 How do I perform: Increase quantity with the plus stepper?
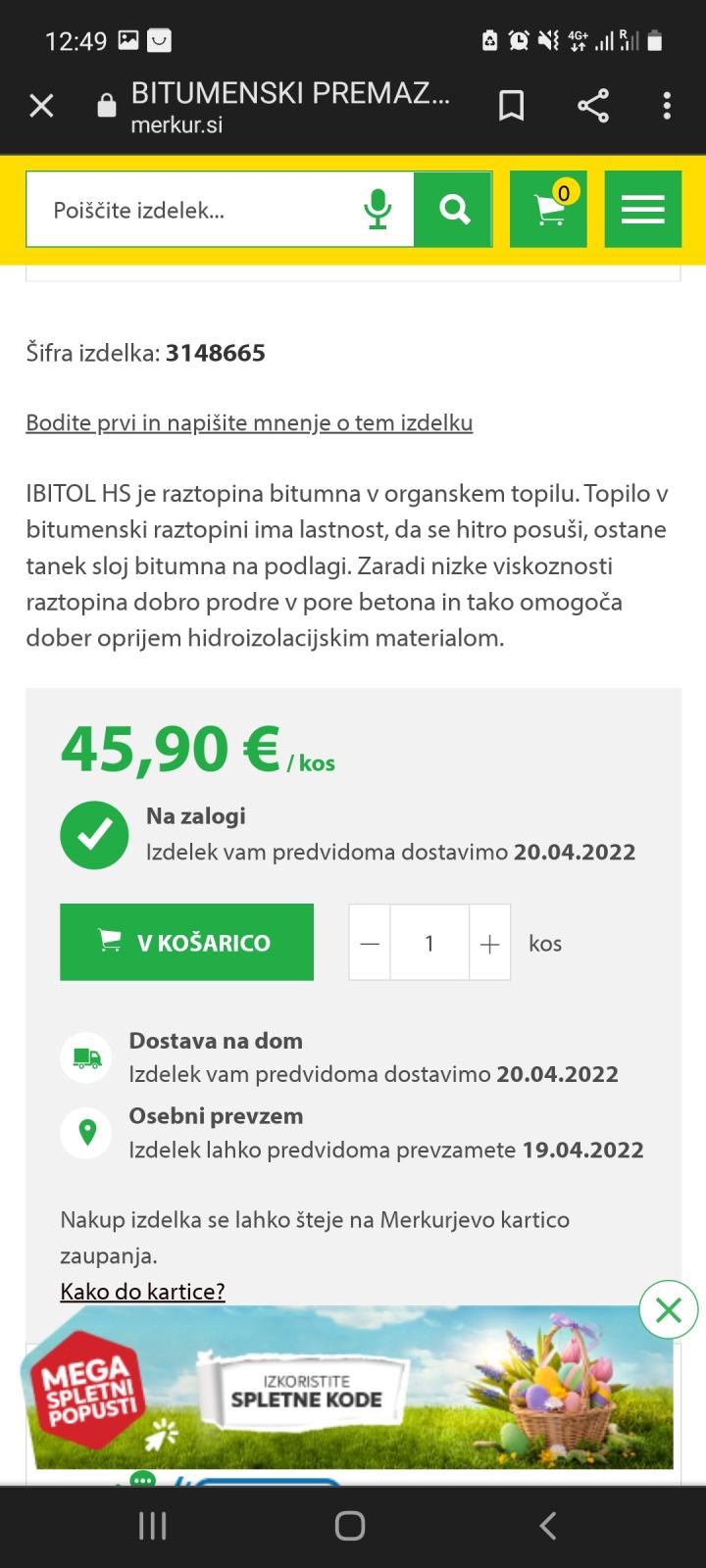click(x=489, y=942)
